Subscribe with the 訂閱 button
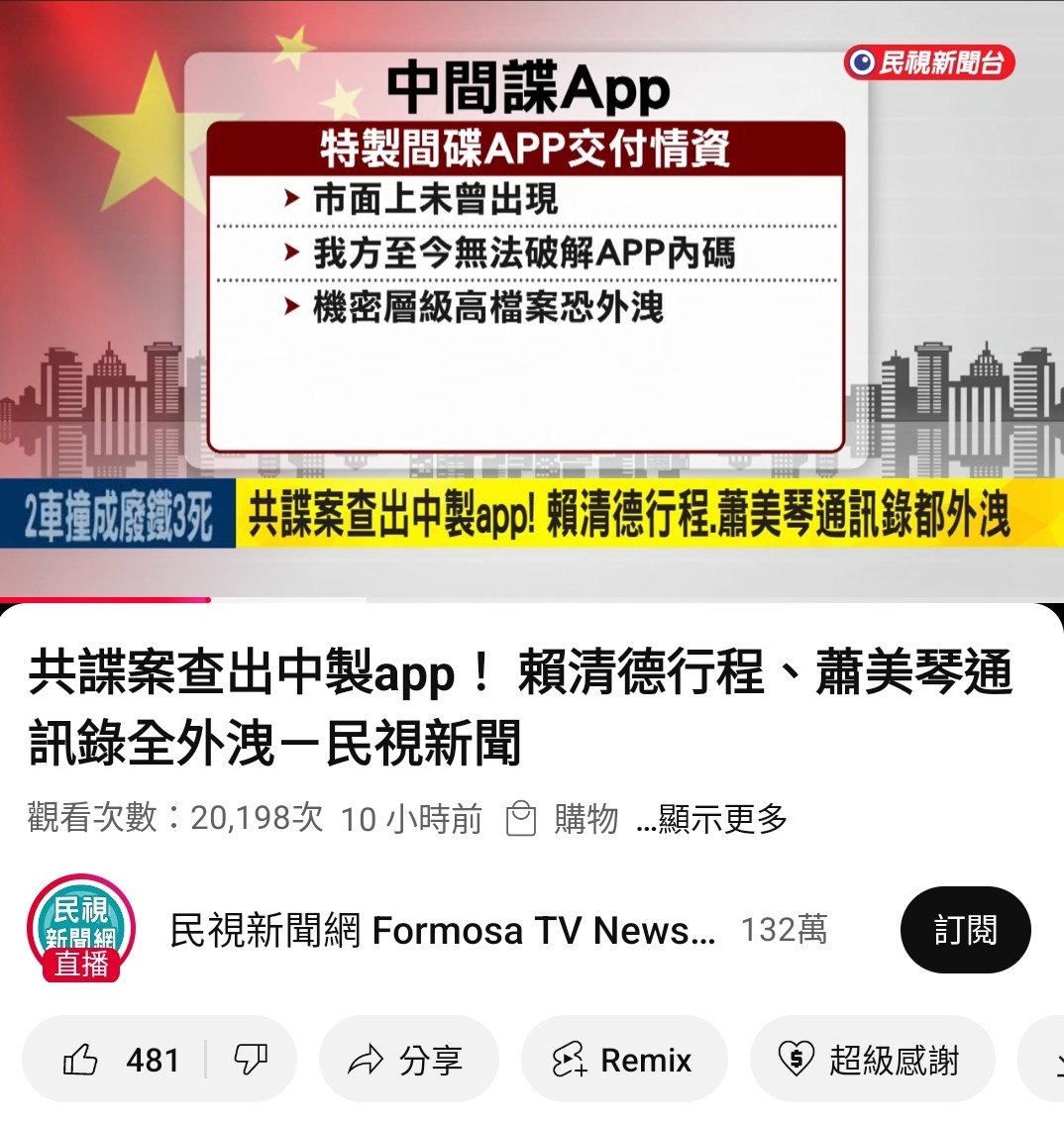 965,931
